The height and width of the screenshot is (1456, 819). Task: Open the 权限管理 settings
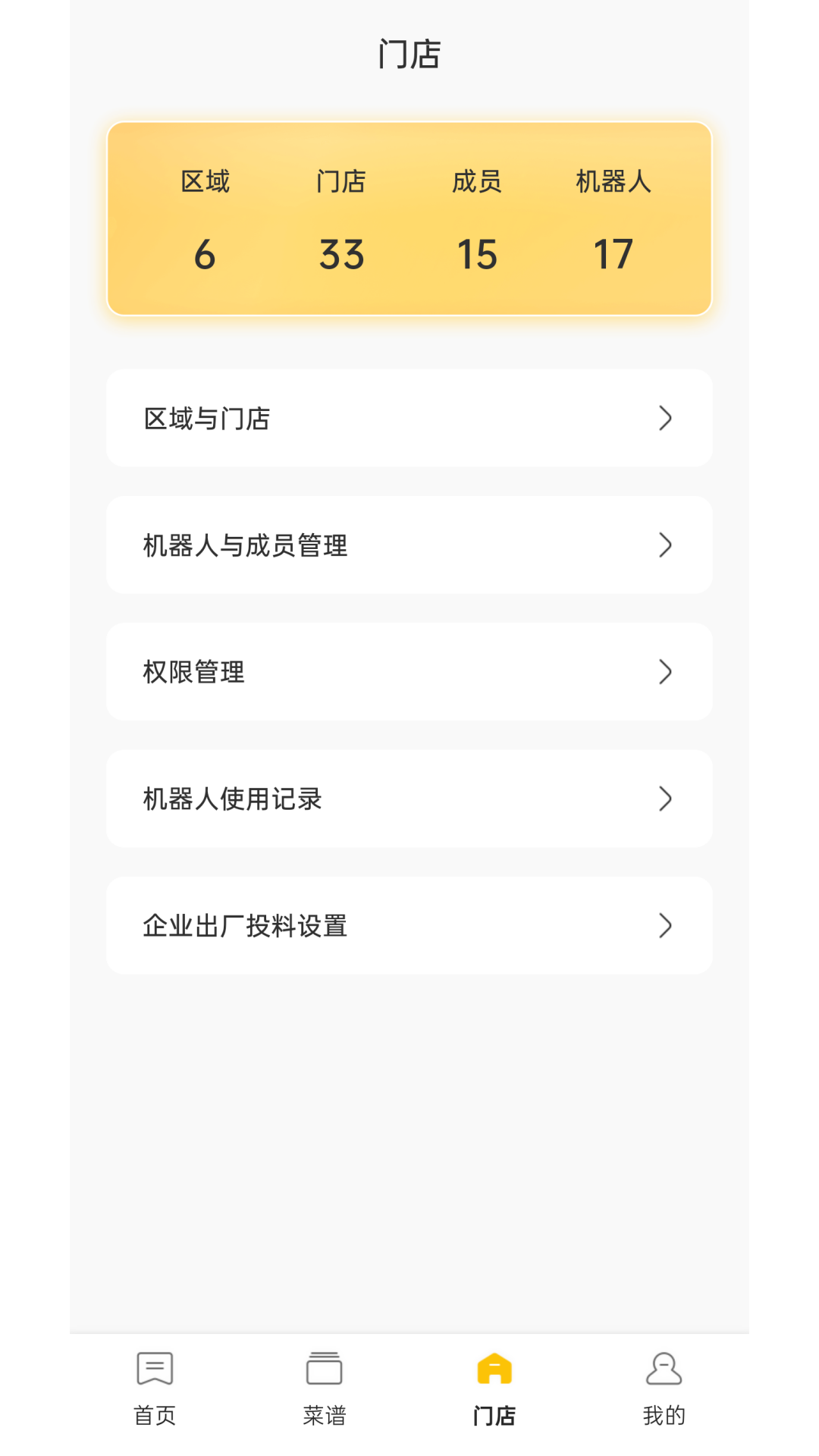[x=409, y=671]
